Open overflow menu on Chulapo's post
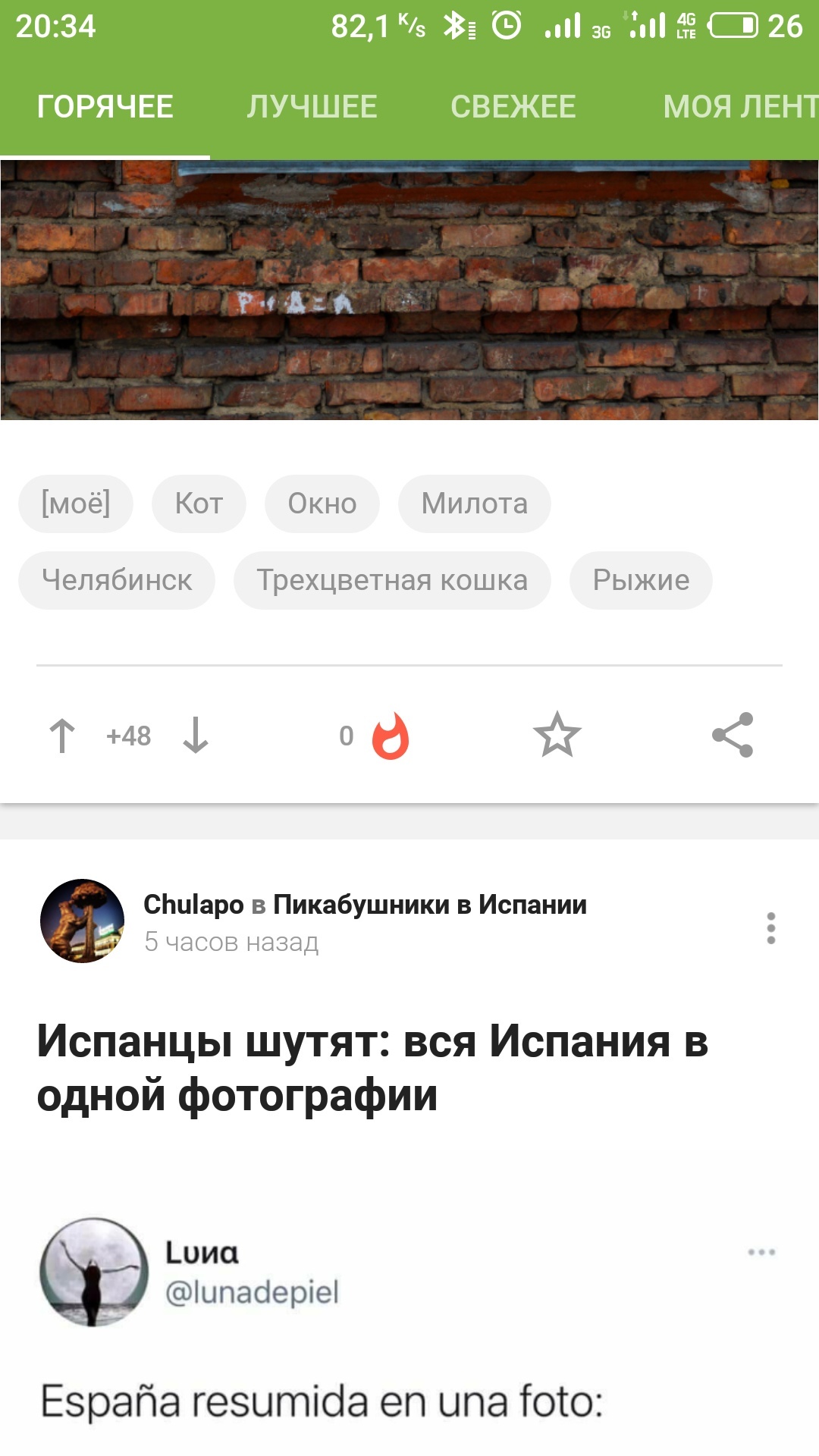The height and width of the screenshot is (1456, 819). (771, 928)
